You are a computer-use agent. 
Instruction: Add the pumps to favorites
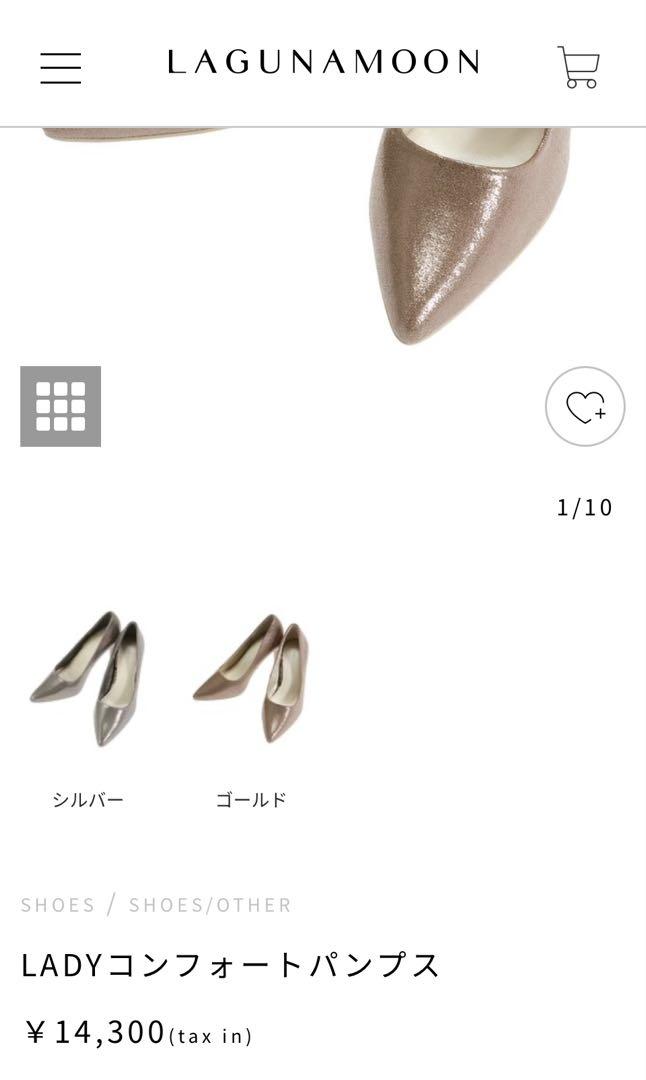point(585,406)
